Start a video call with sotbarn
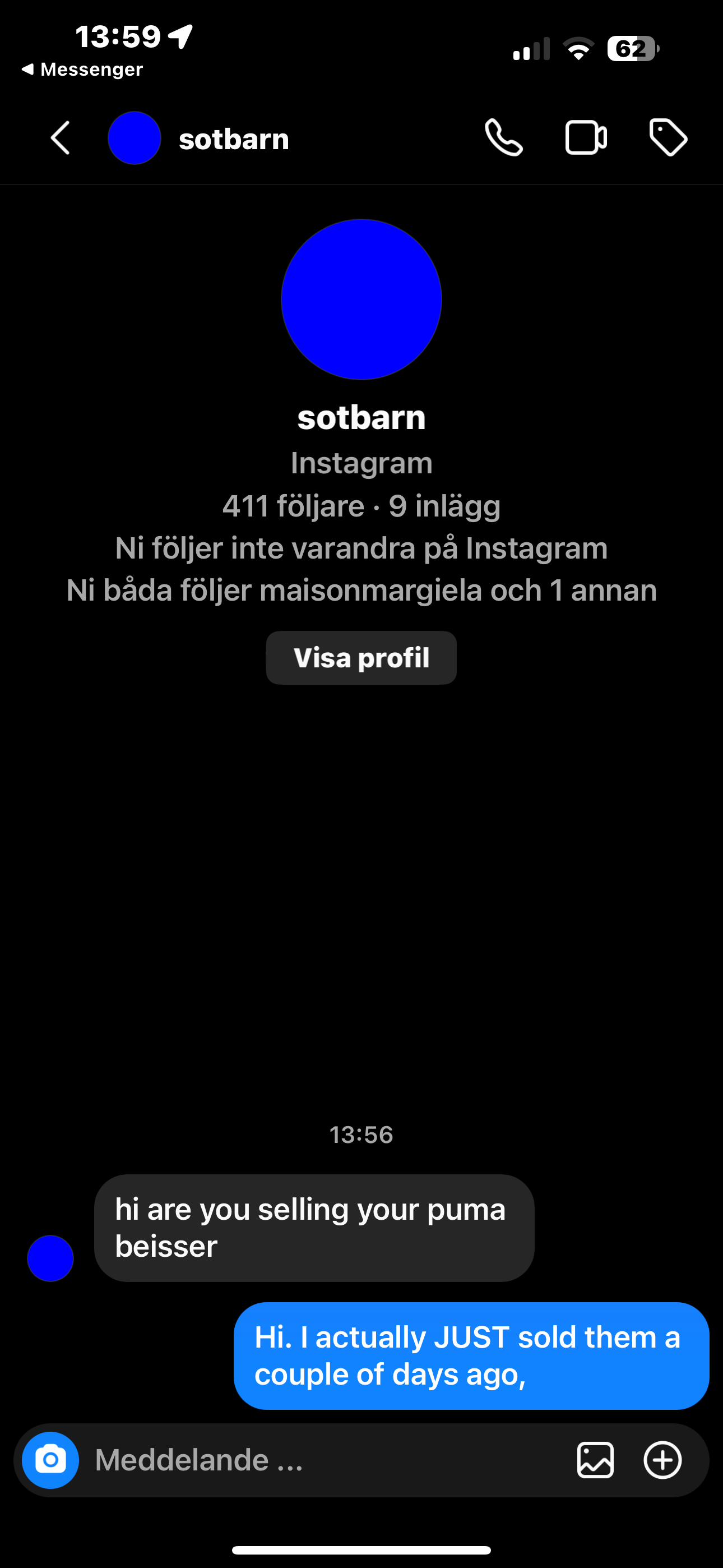723x1568 pixels. (586, 138)
